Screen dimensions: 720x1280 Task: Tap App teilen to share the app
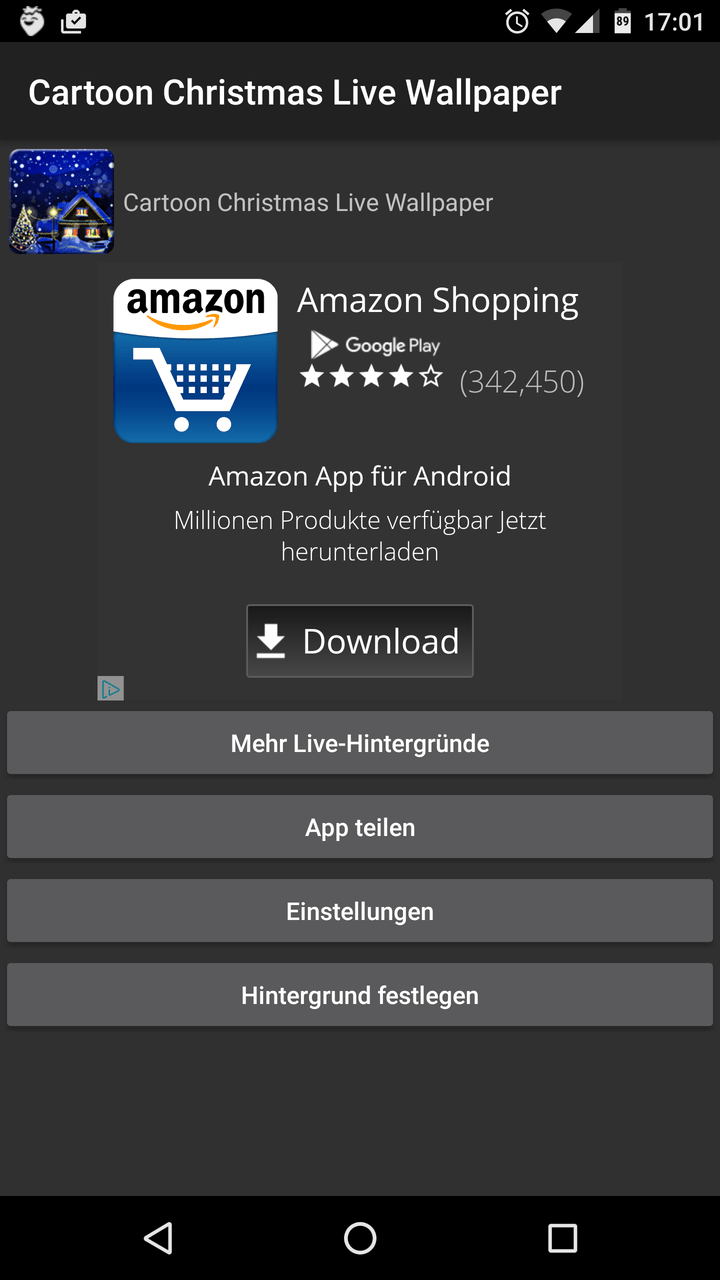click(x=360, y=826)
